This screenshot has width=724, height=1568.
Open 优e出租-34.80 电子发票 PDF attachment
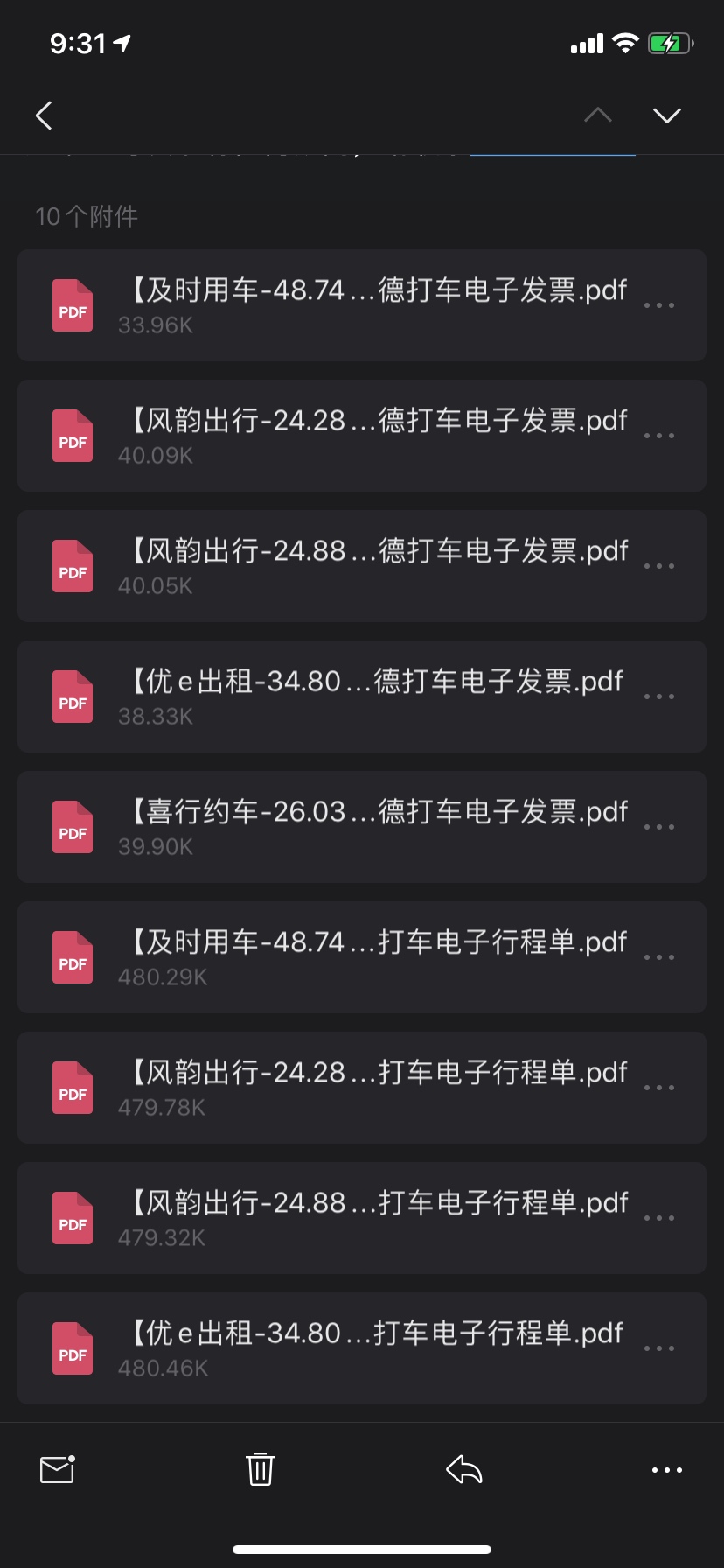pyautogui.click(x=362, y=696)
